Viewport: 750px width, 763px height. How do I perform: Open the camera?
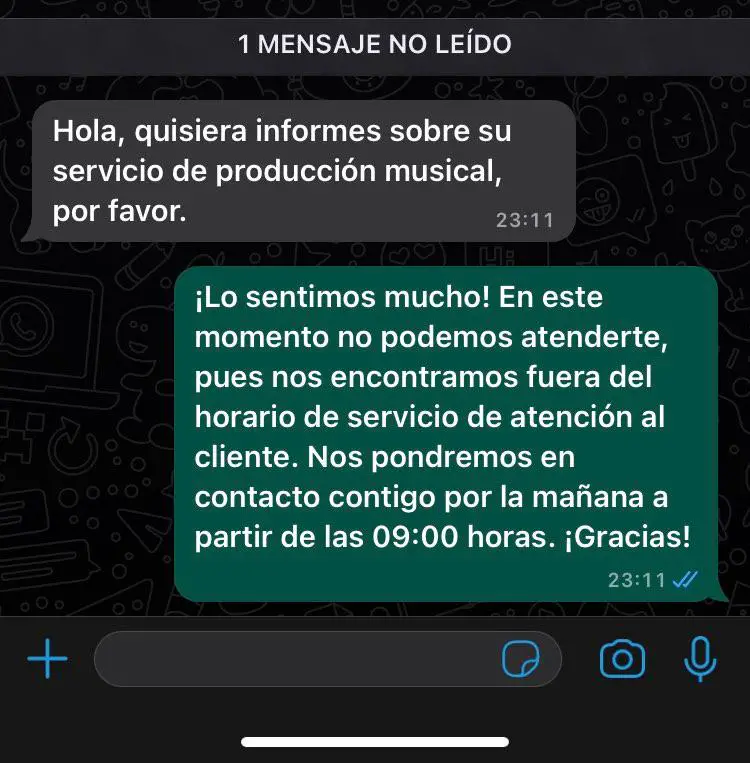[622, 659]
